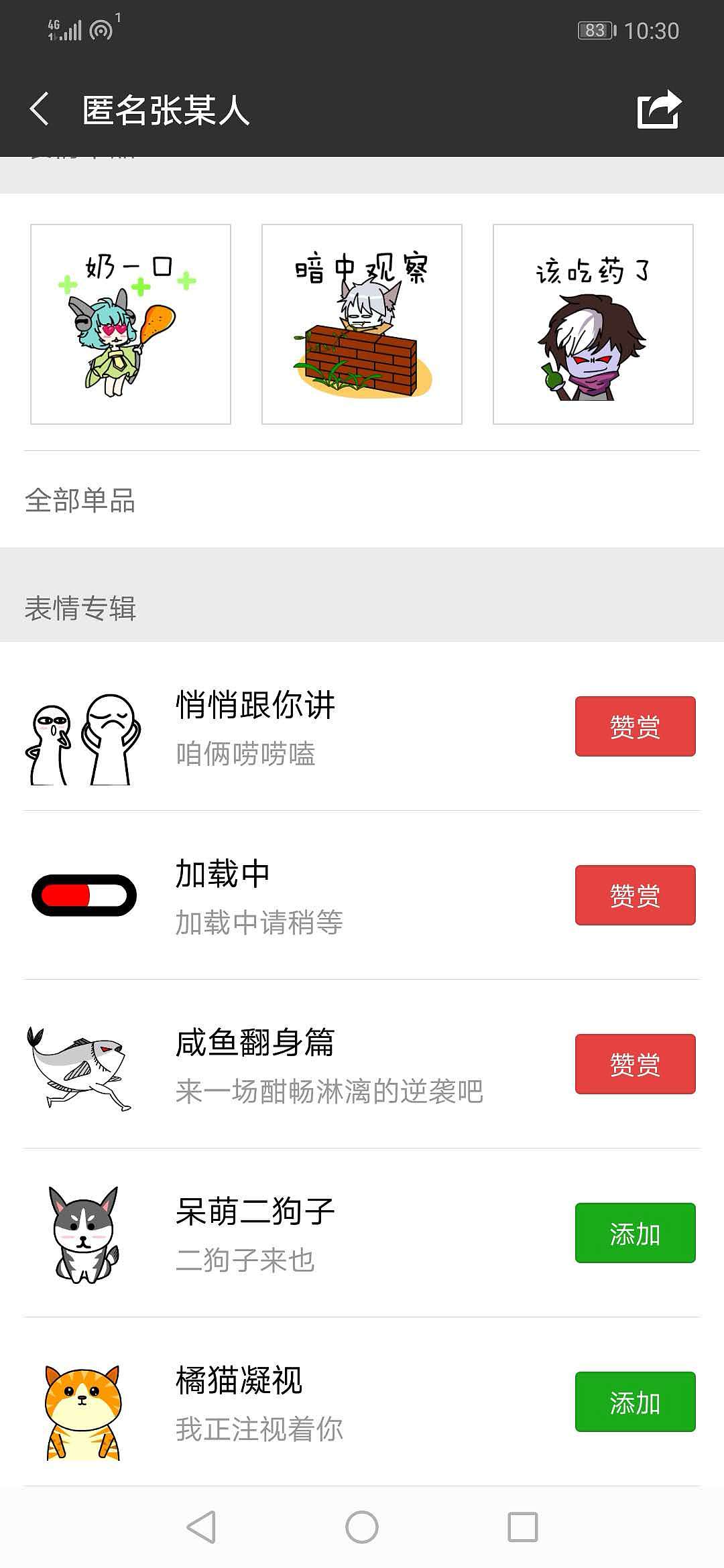Tap the screen recording icon in status bar
Screen dimensions: 724x1568
(101, 28)
